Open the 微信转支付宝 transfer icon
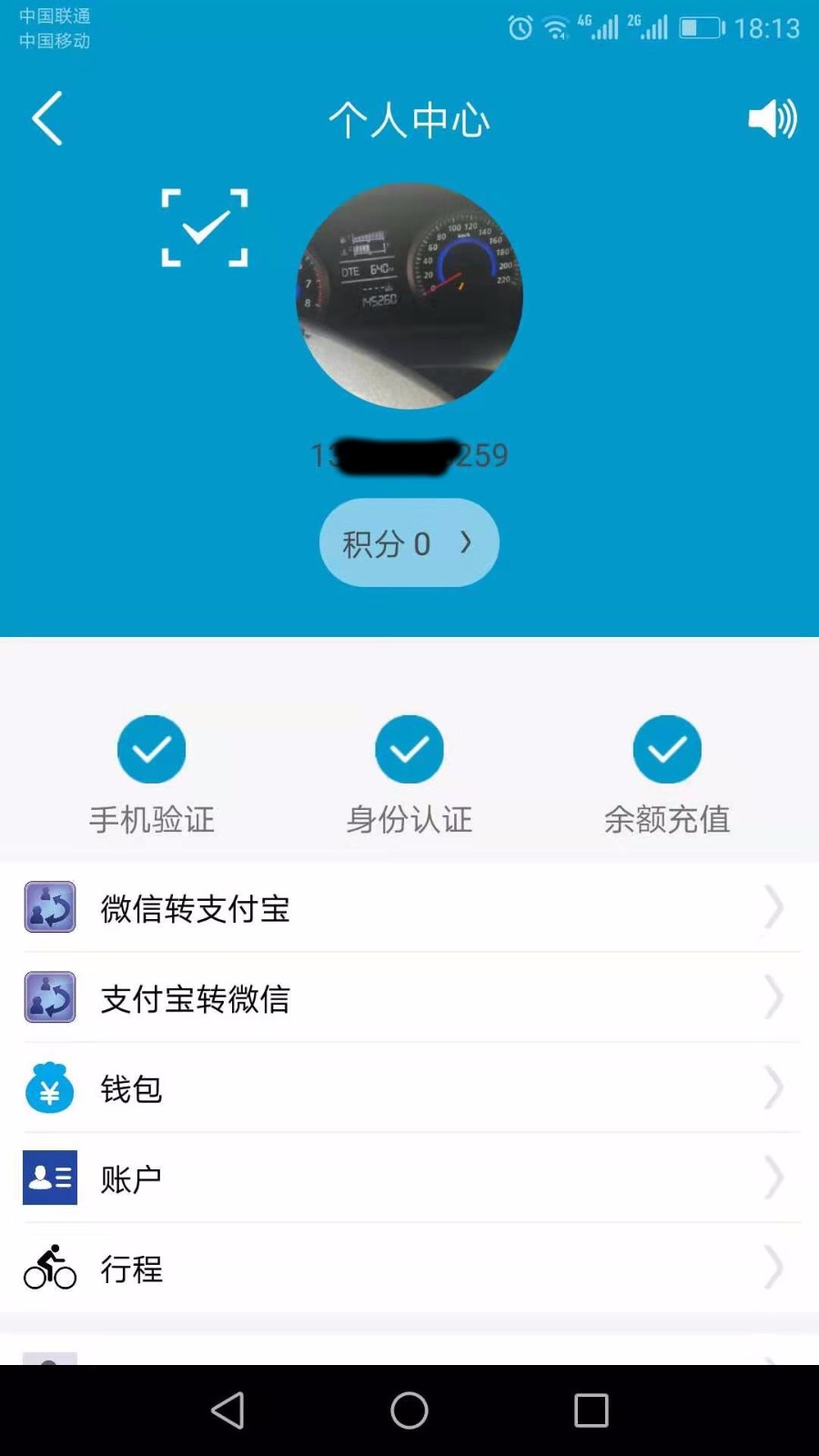819x1456 pixels. point(50,907)
